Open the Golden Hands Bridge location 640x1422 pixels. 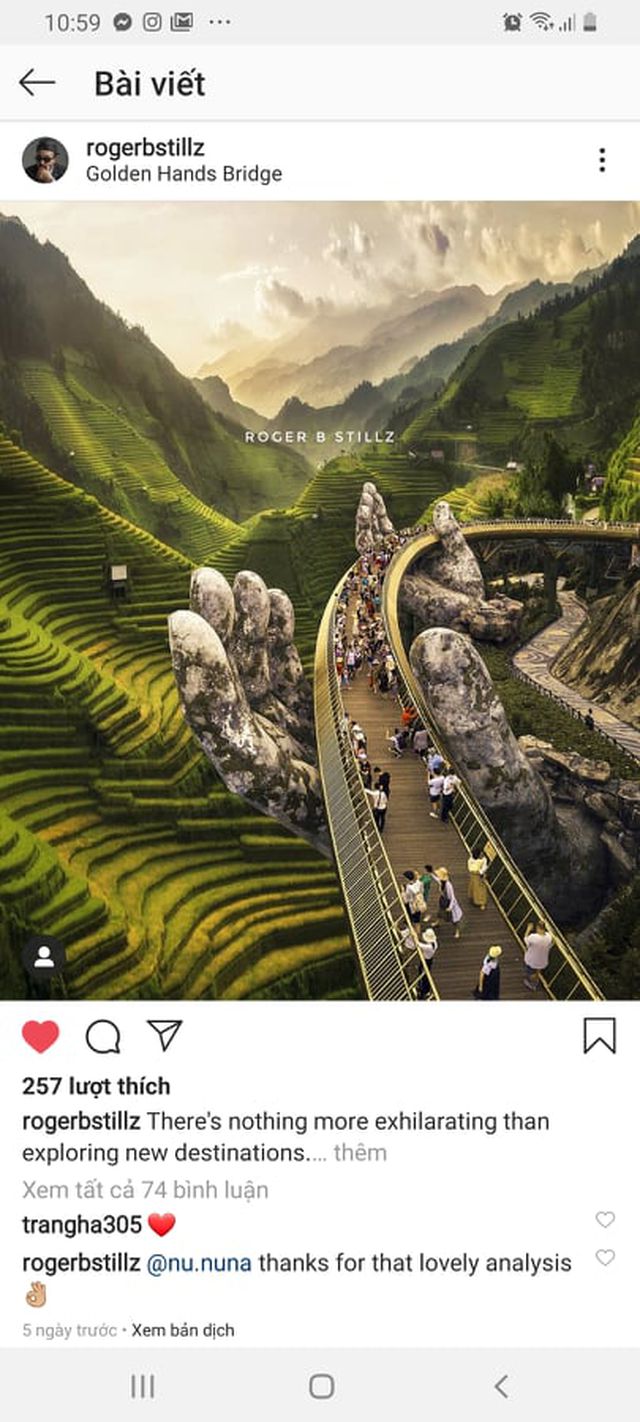coord(183,174)
